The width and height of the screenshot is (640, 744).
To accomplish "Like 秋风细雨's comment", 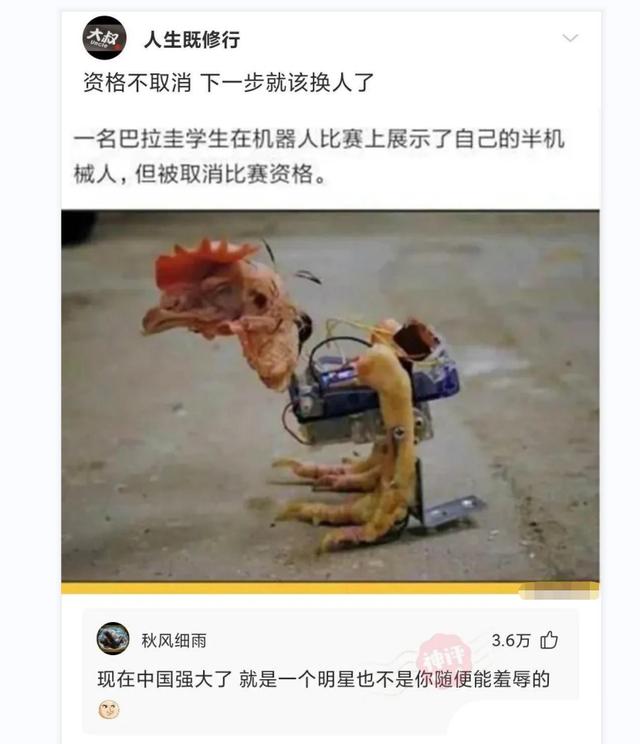I will coord(549,640).
